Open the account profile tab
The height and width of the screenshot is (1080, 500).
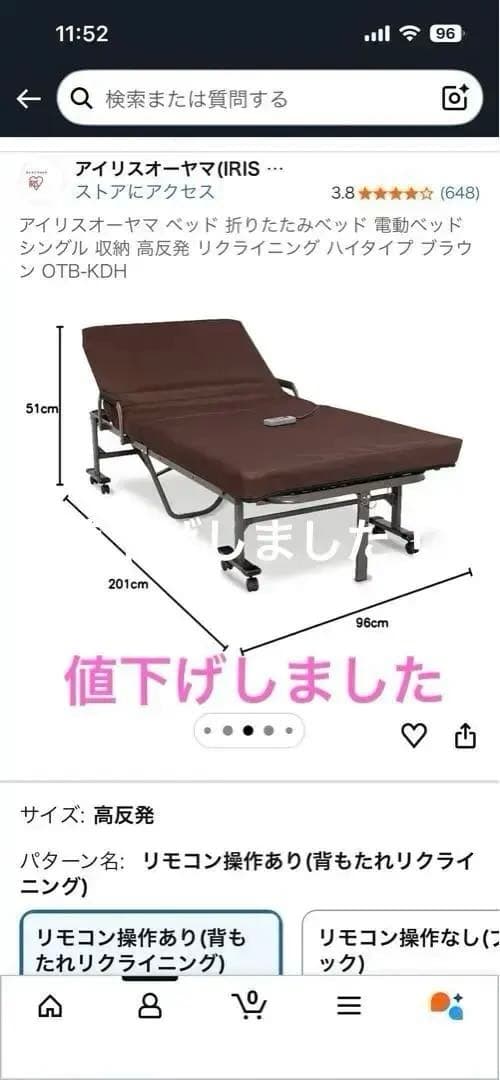(149, 1006)
